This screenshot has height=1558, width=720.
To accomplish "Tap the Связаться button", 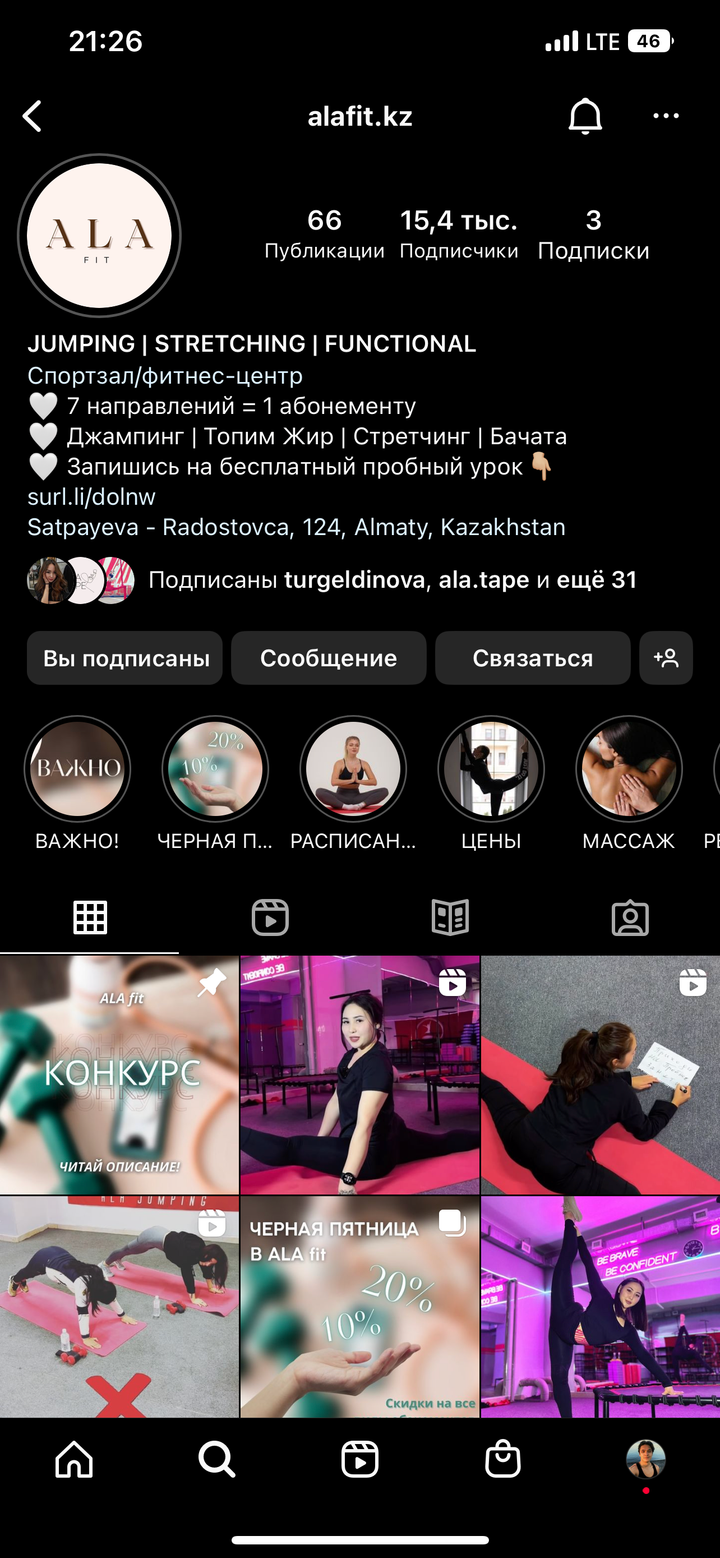I will tap(533, 658).
